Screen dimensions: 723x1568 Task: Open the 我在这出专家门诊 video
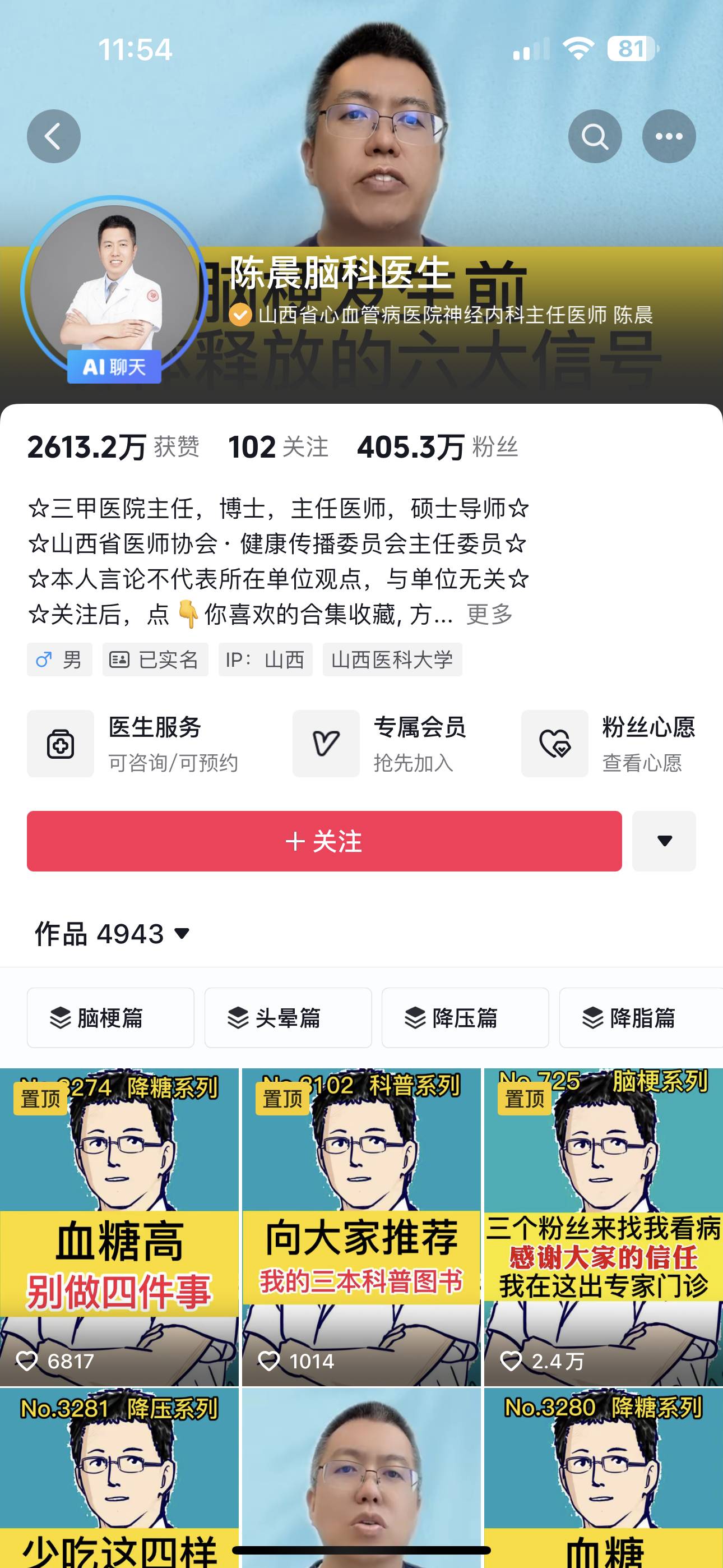[604, 1226]
